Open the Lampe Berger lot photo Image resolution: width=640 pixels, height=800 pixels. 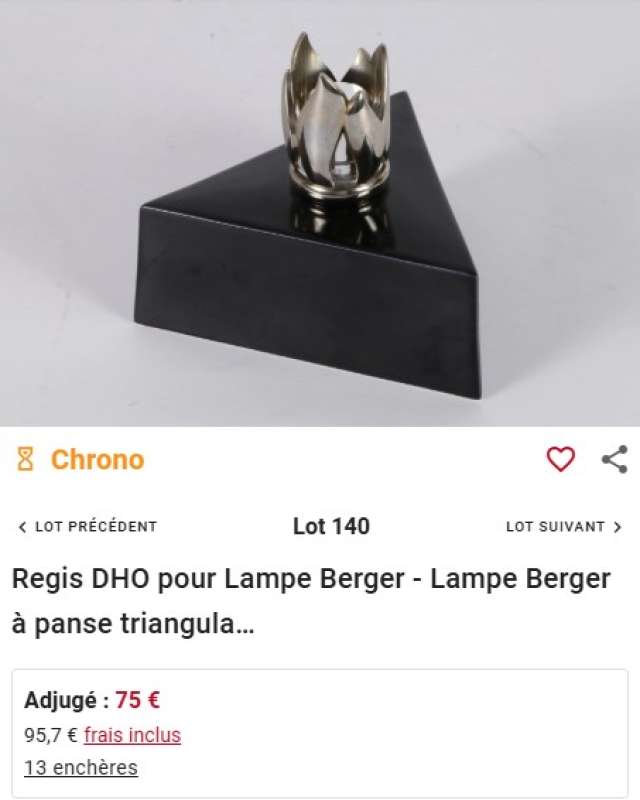pos(320,213)
